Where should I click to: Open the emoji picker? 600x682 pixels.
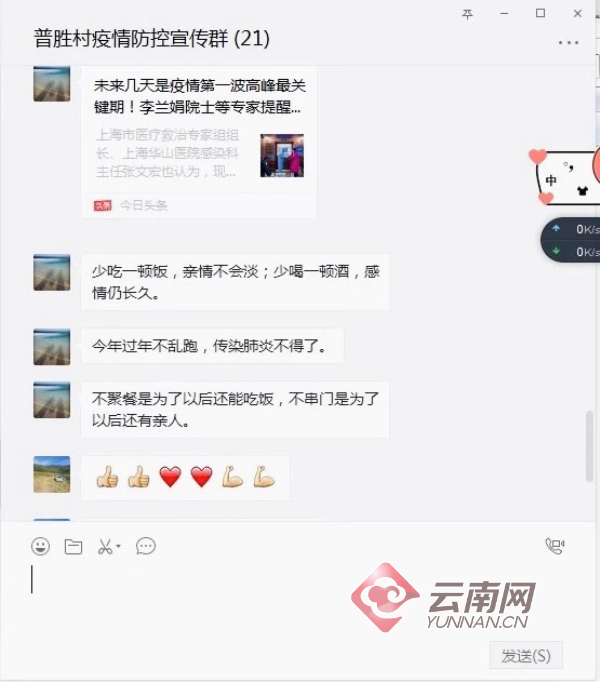[x=40, y=546]
